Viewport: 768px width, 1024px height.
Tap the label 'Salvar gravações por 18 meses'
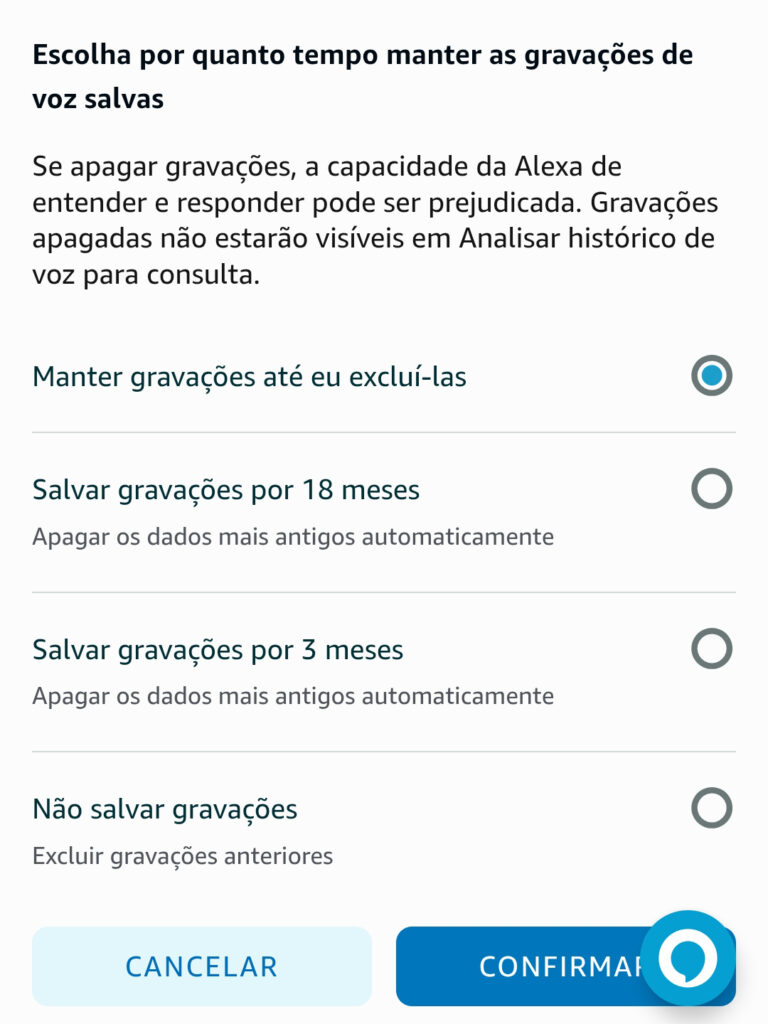225,489
